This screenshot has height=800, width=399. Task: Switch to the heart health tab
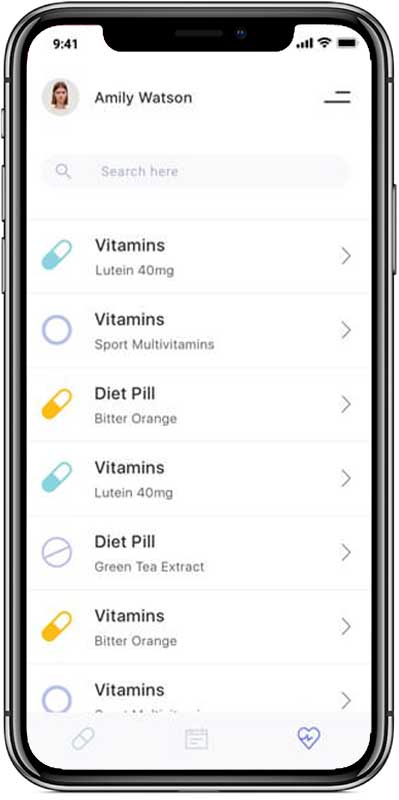tap(309, 738)
